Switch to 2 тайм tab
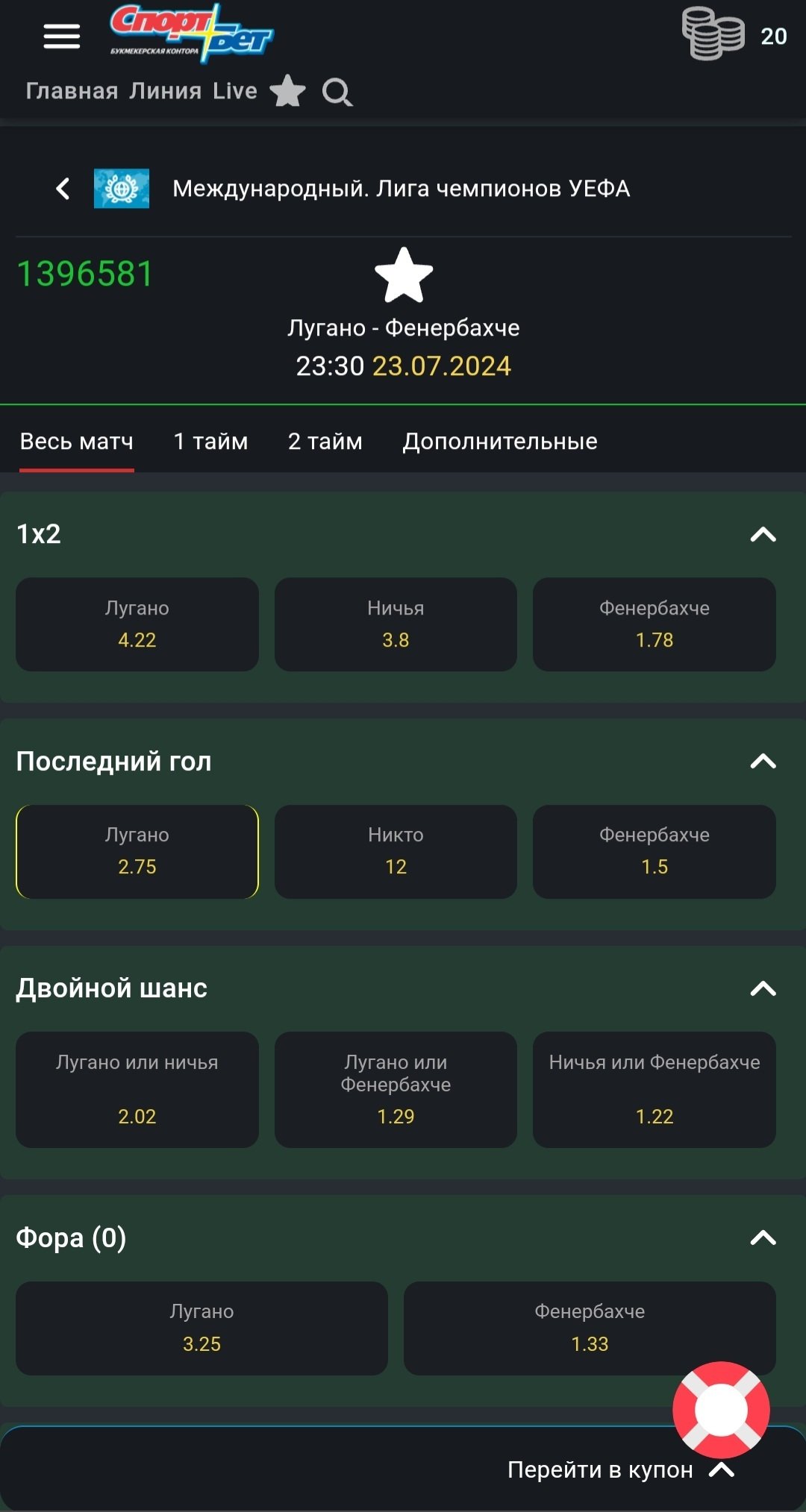The width and height of the screenshot is (806, 1512). pyautogui.click(x=325, y=442)
